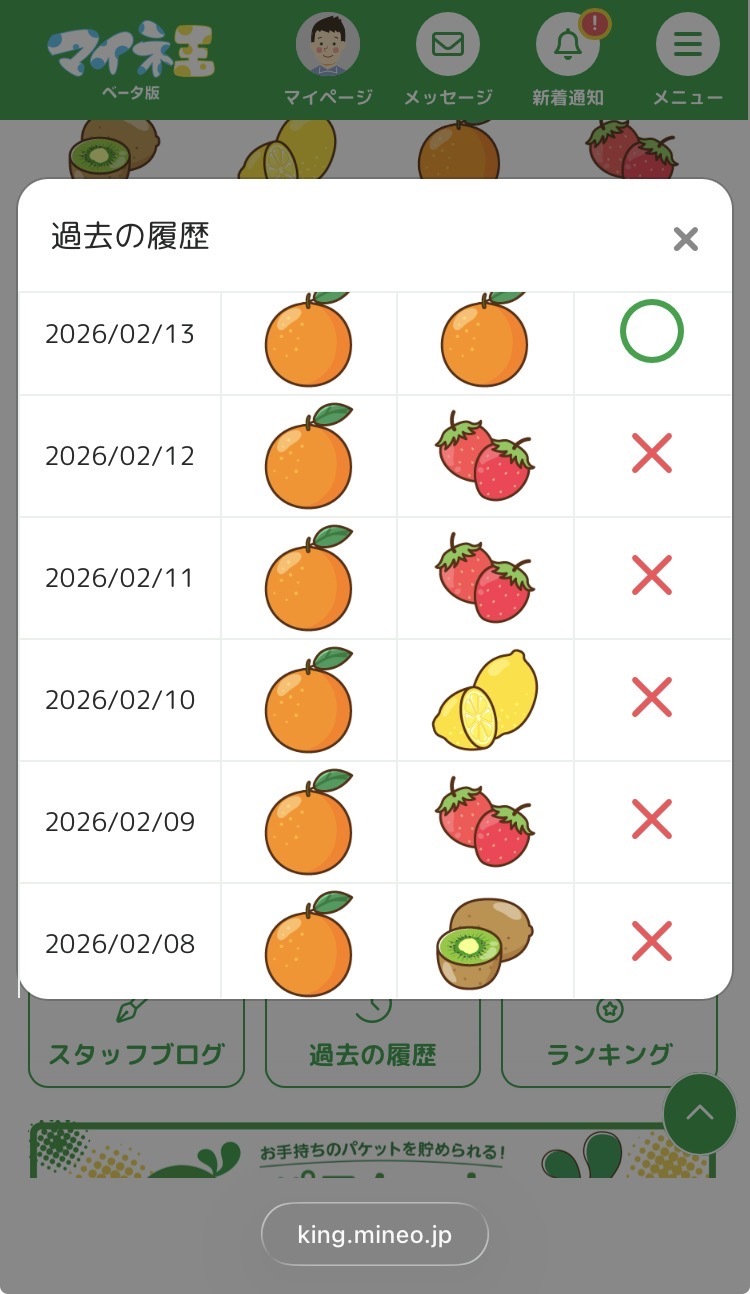750x1294 pixels.
Task: Close the 過去の履歴 dialog
Action: pyautogui.click(x=685, y=239)
